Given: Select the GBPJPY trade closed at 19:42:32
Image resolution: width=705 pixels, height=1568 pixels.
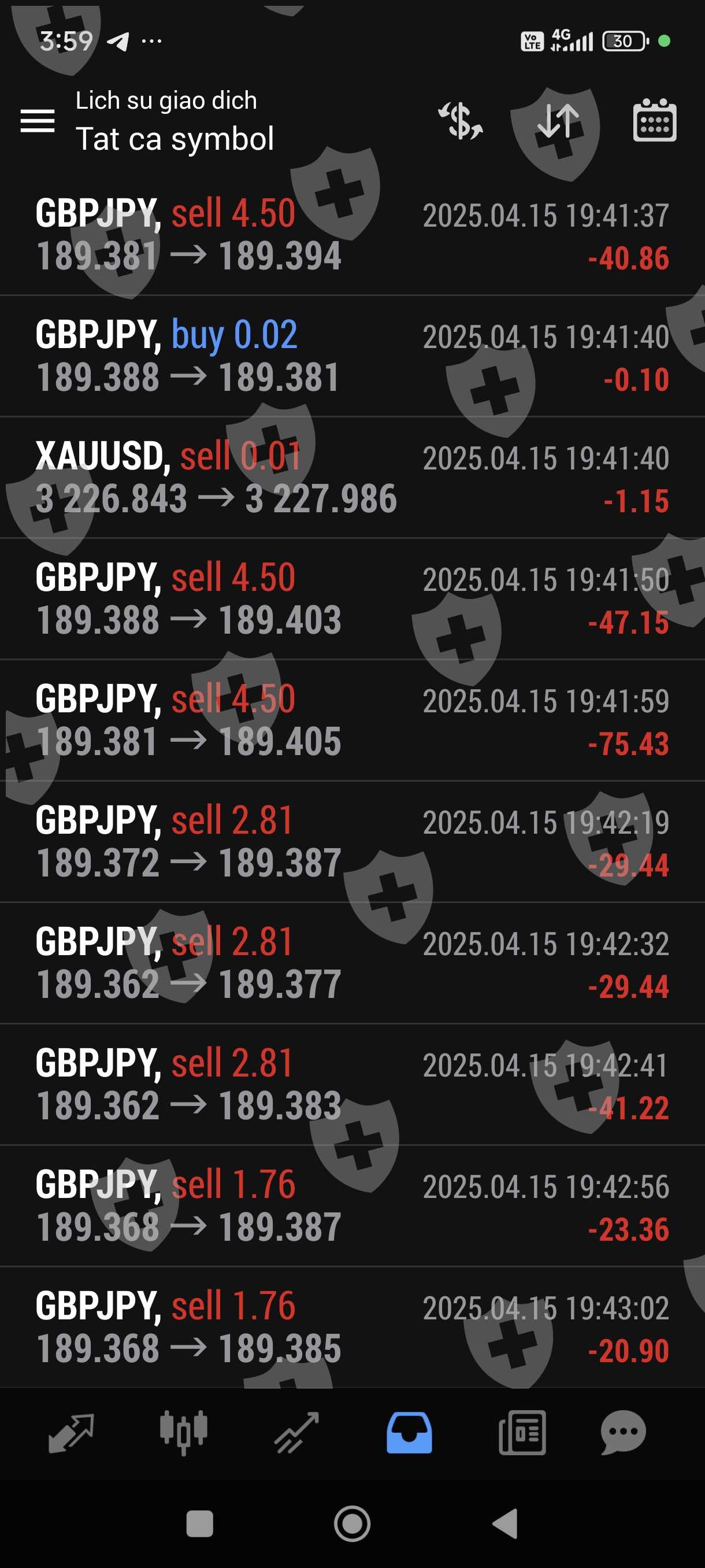Looking at the screenshot, I should tap(352, 964).
